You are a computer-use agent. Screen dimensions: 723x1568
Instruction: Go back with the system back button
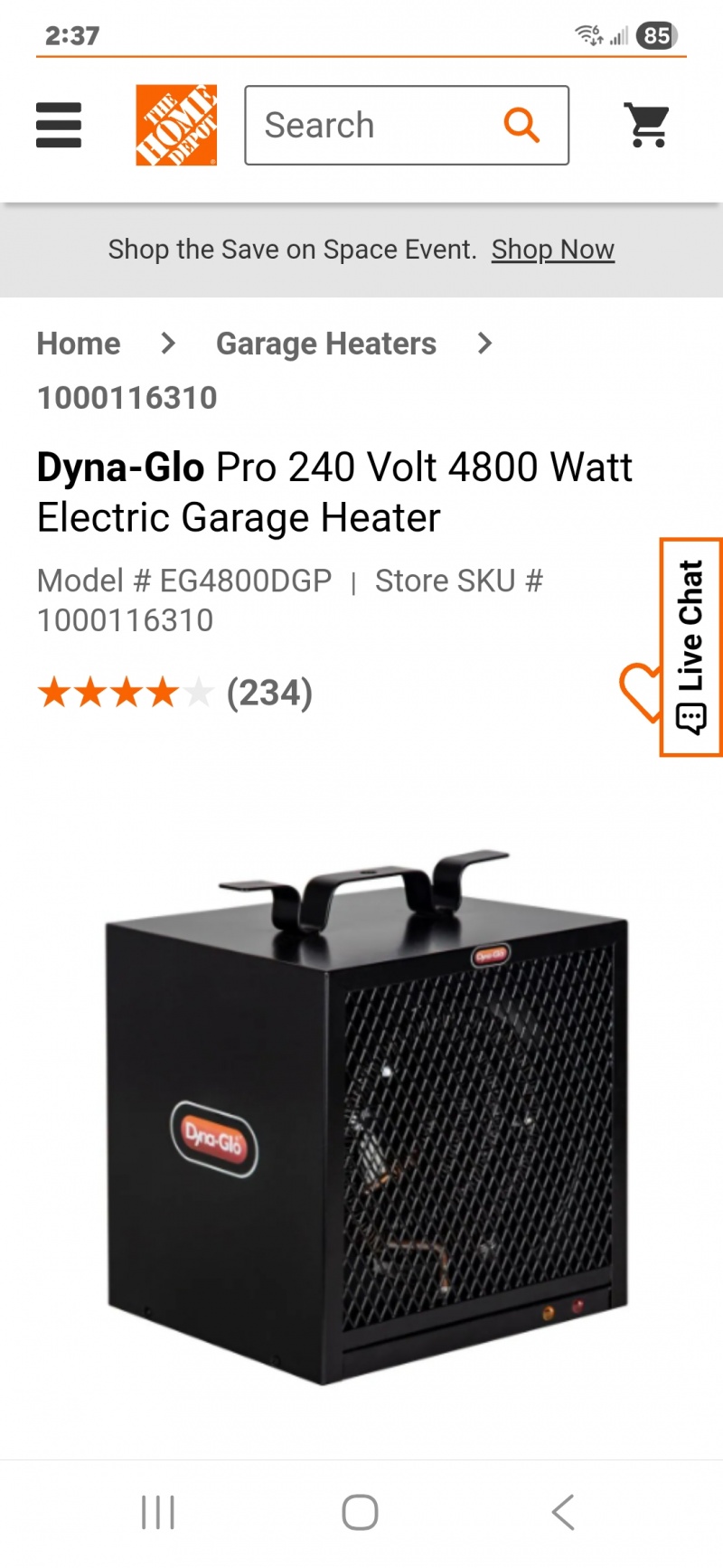coord(563,1512)
